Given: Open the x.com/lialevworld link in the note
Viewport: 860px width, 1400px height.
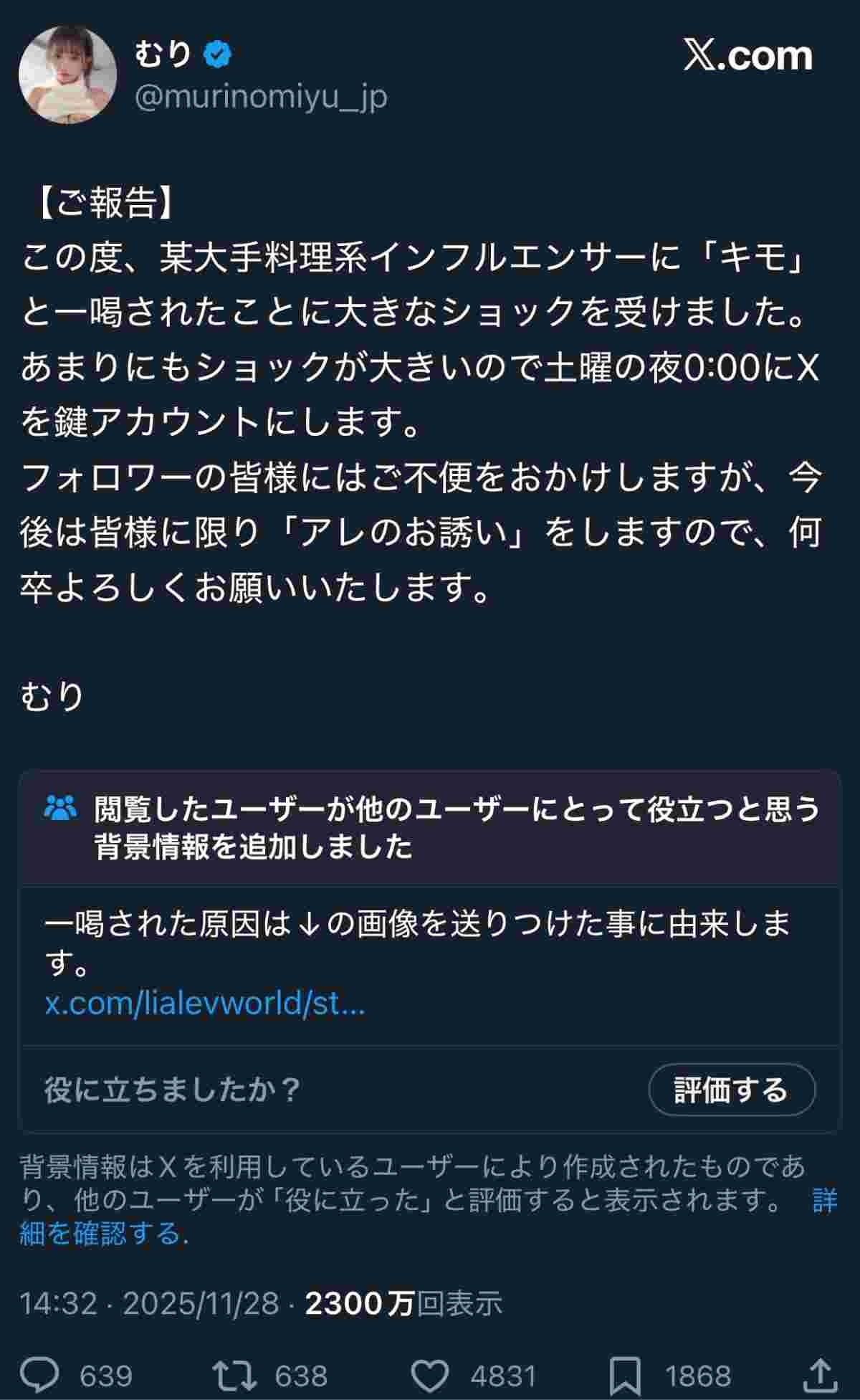Looking at the screenshot, I should (x=205, y=1003).
